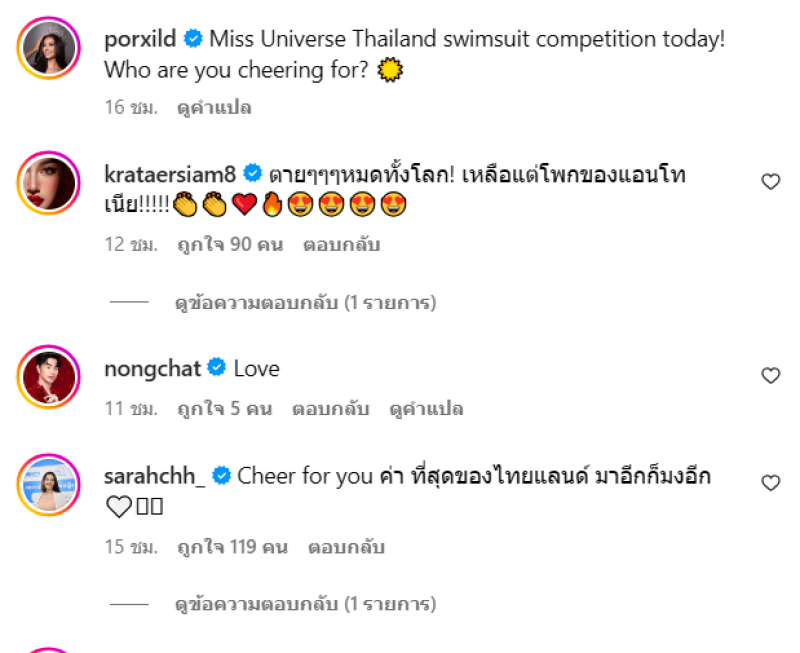Like sarahchh_'s comment
Screen dimensions: 800x653
point(770,483)
